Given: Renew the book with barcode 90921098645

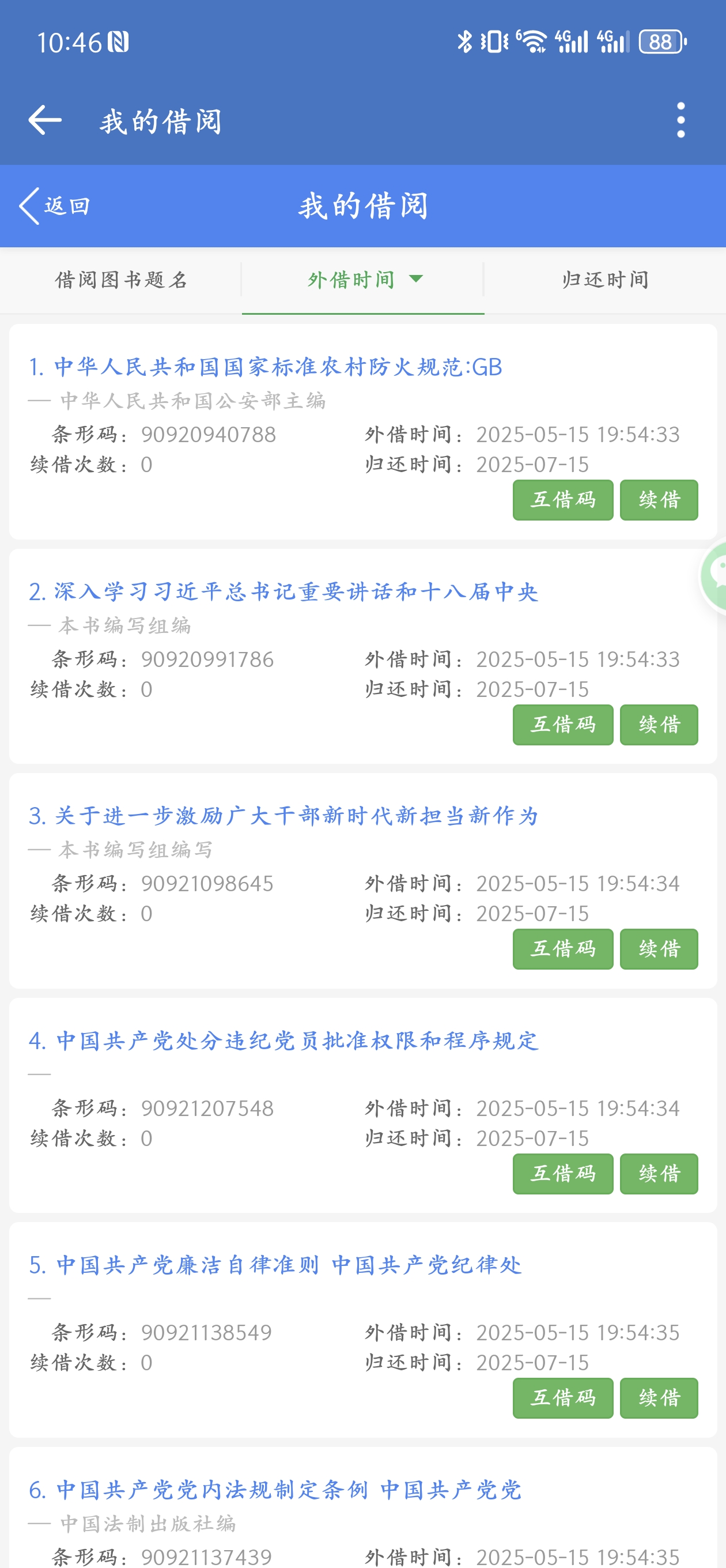Looking at the screenshot, I should 659,948.
